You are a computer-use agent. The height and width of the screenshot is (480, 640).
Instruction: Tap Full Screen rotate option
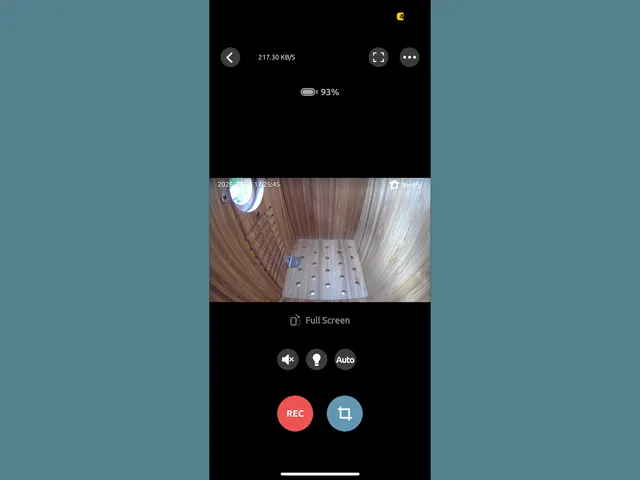(x=320, y=320)
